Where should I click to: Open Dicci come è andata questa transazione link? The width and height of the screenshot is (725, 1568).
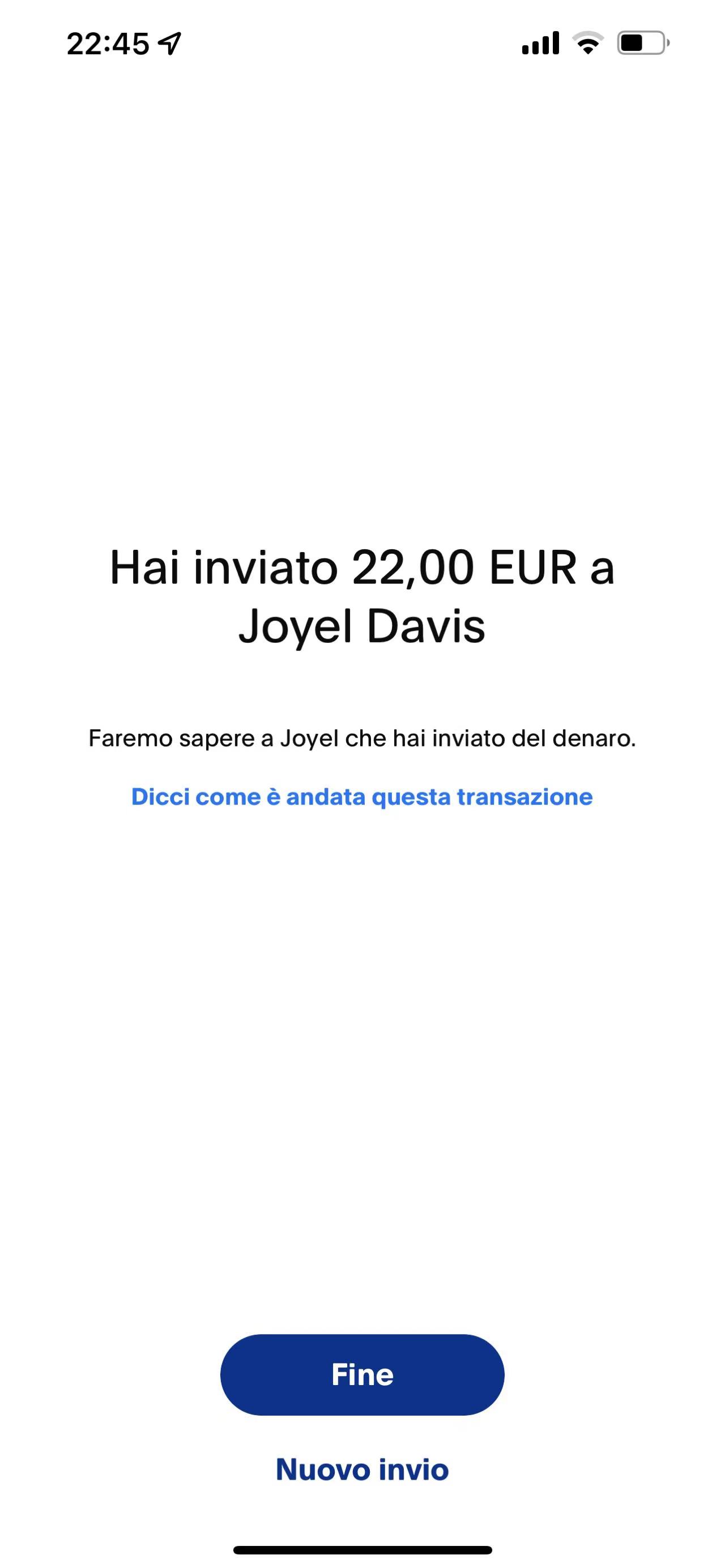click(x=362, y=796)
